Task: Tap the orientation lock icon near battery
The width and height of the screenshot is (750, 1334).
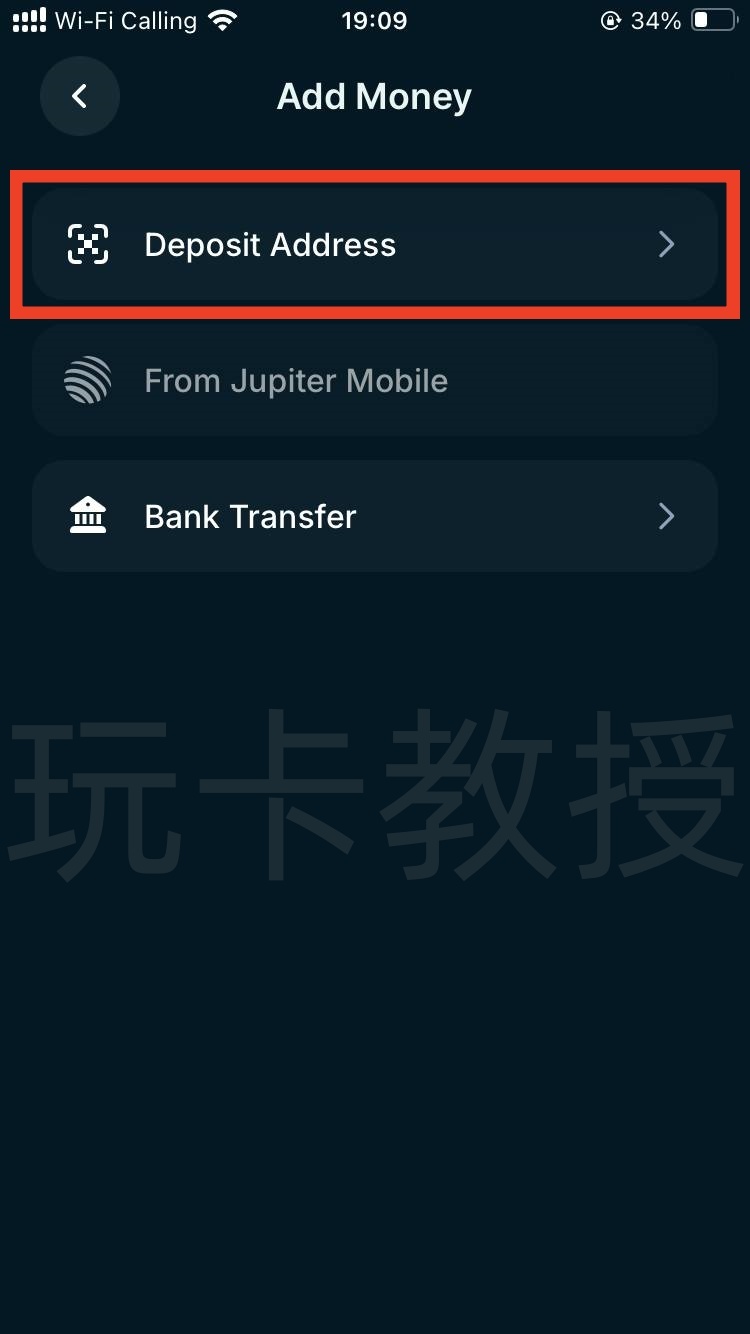Action: 610,19
